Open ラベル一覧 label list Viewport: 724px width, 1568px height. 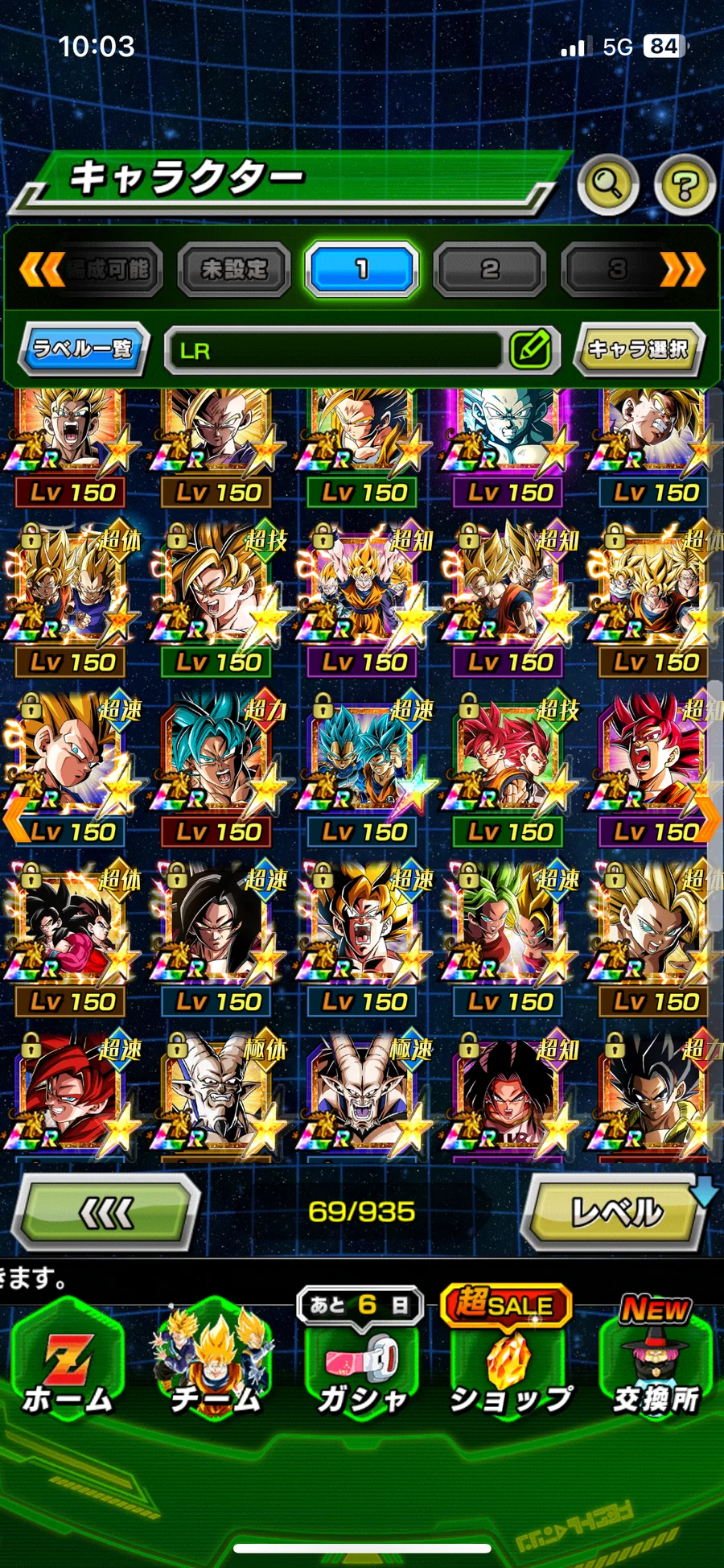(x=84, y=349)
